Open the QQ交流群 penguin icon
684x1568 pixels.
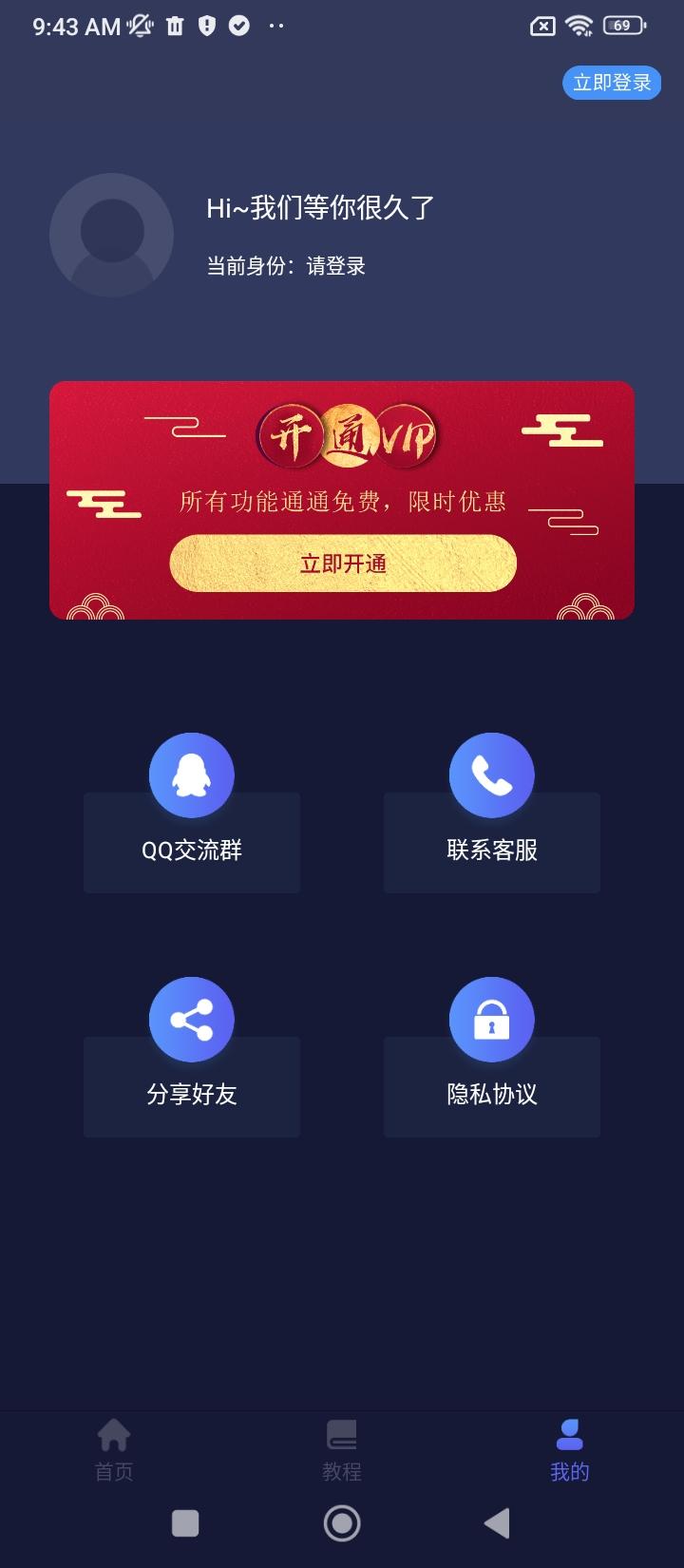pos(191,774)
